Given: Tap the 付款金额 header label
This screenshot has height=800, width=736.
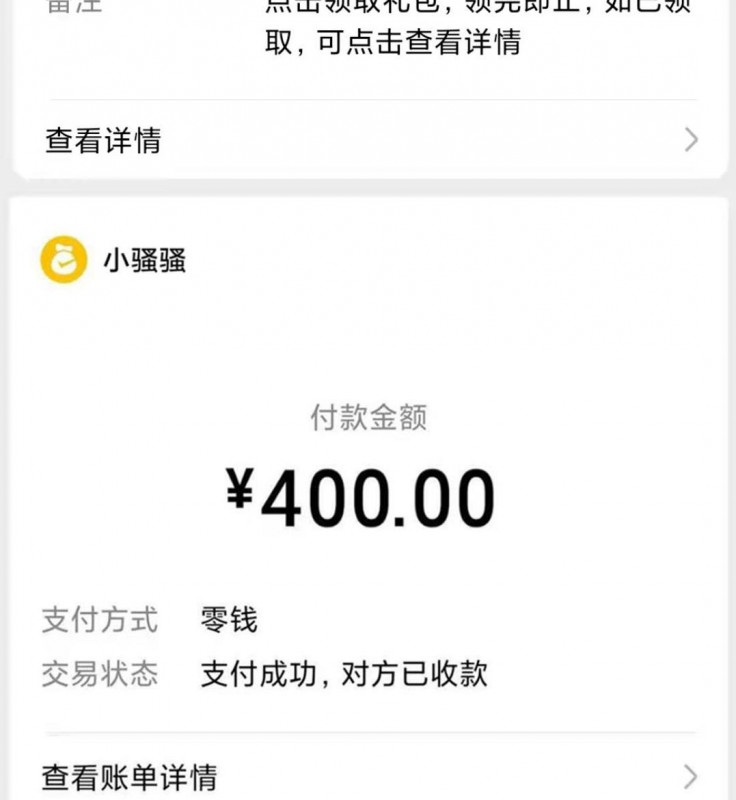Looking at the screenshot, I should tap(368, 419).
